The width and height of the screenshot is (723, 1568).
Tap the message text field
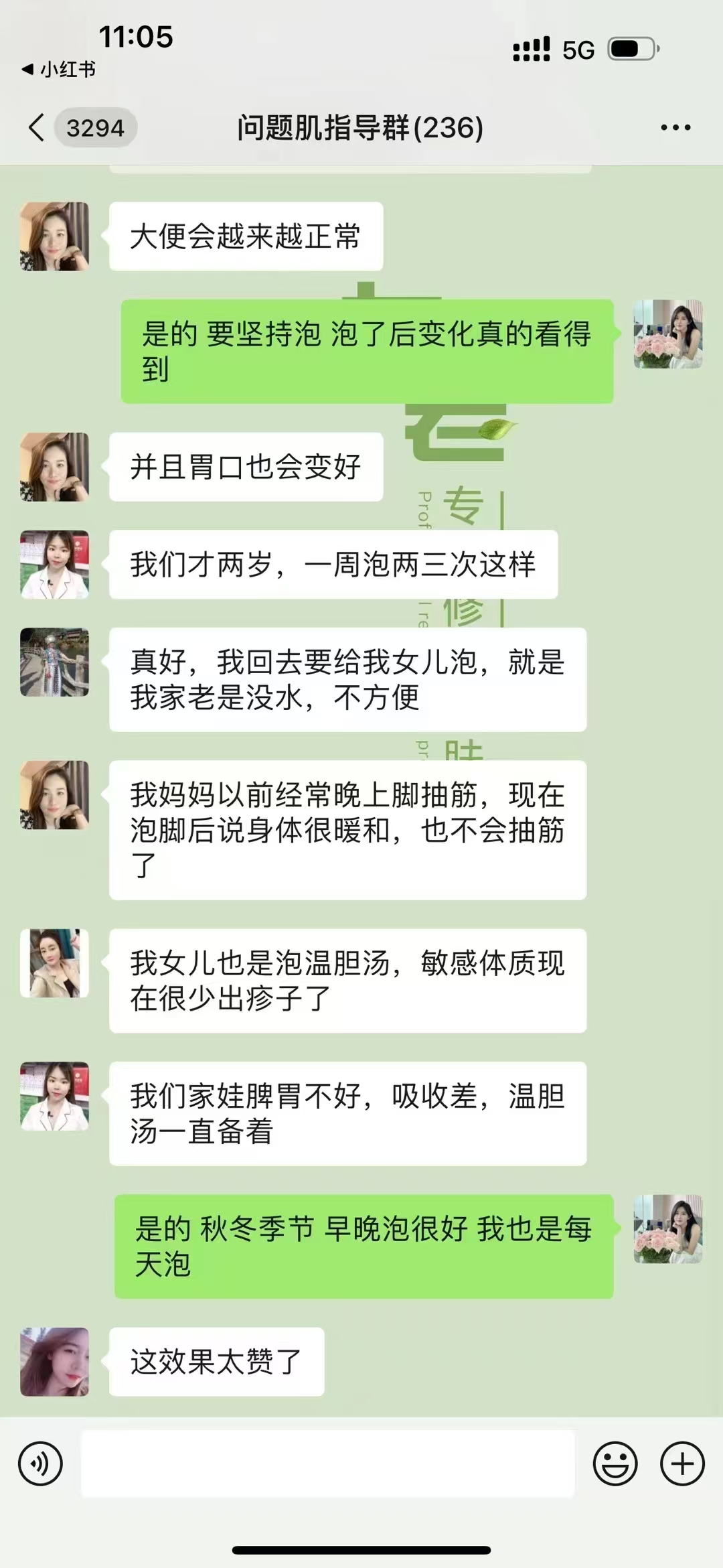pos(328,1464)
